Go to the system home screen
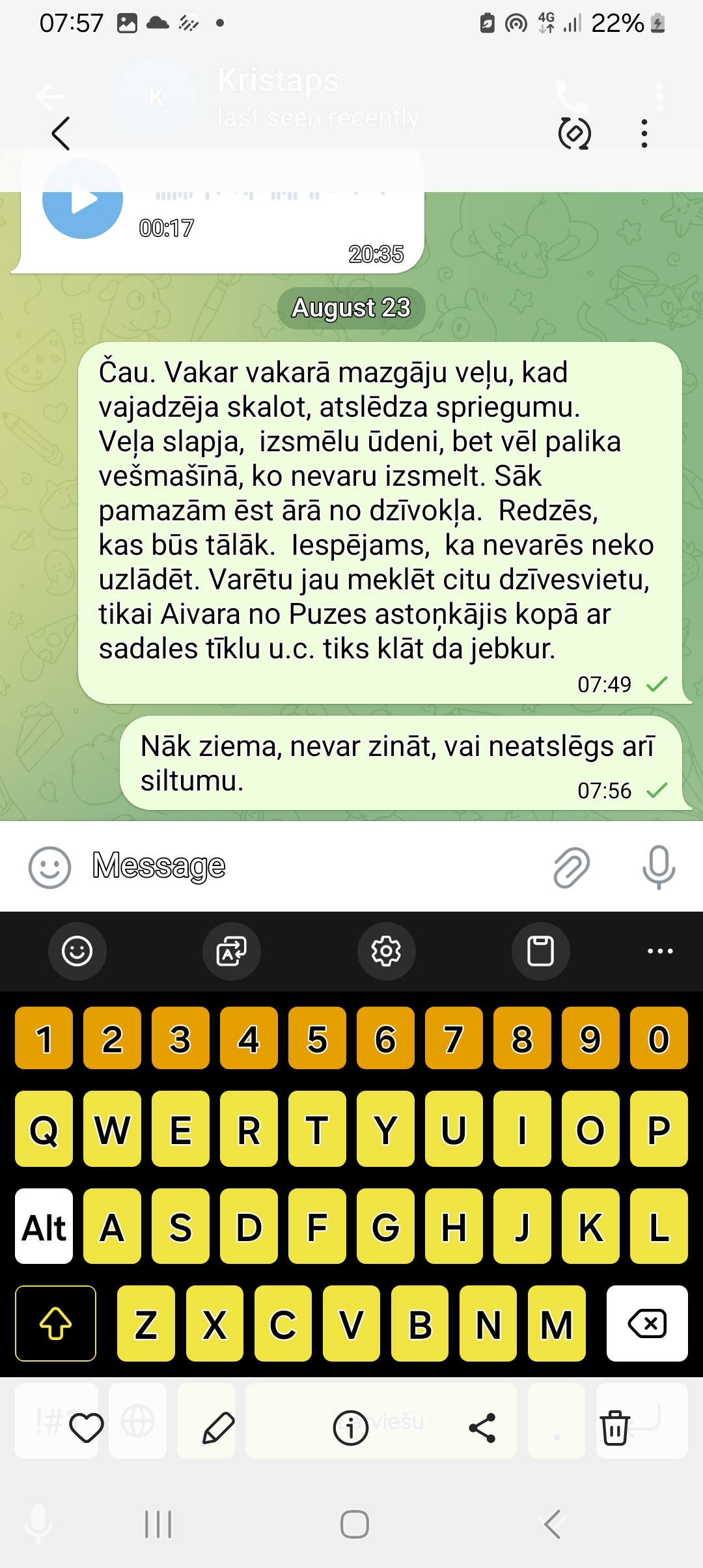Image resolution: width=703 pixels, height=1568 pixels. (355, 1524)
